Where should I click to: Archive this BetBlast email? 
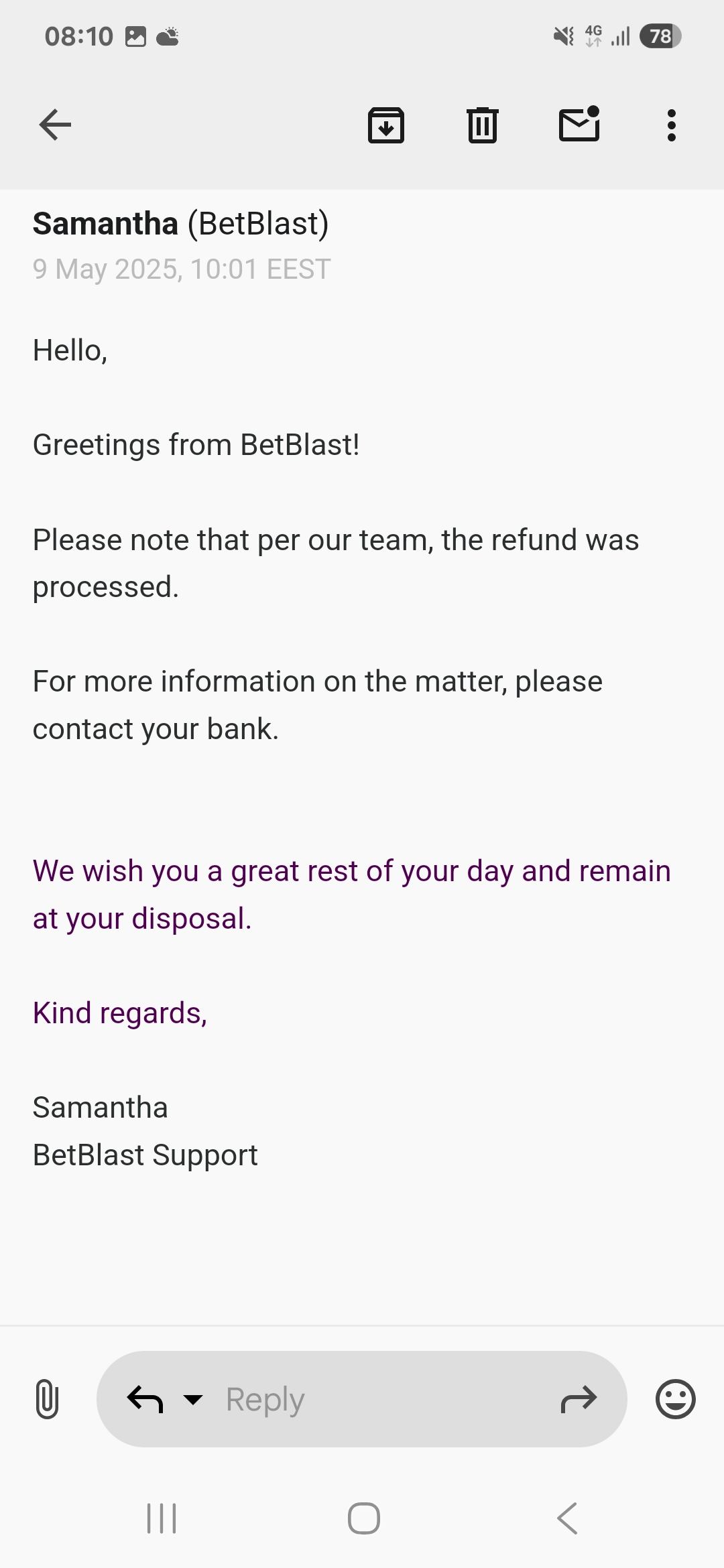coord(386,125)
